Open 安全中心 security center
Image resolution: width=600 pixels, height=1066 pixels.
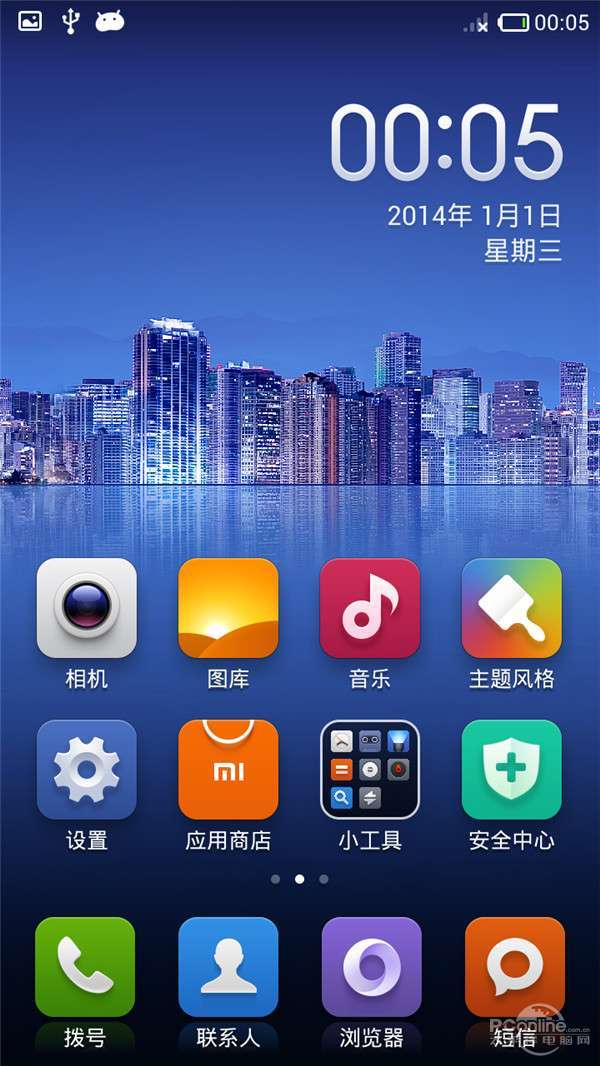[x=512, y=769]
